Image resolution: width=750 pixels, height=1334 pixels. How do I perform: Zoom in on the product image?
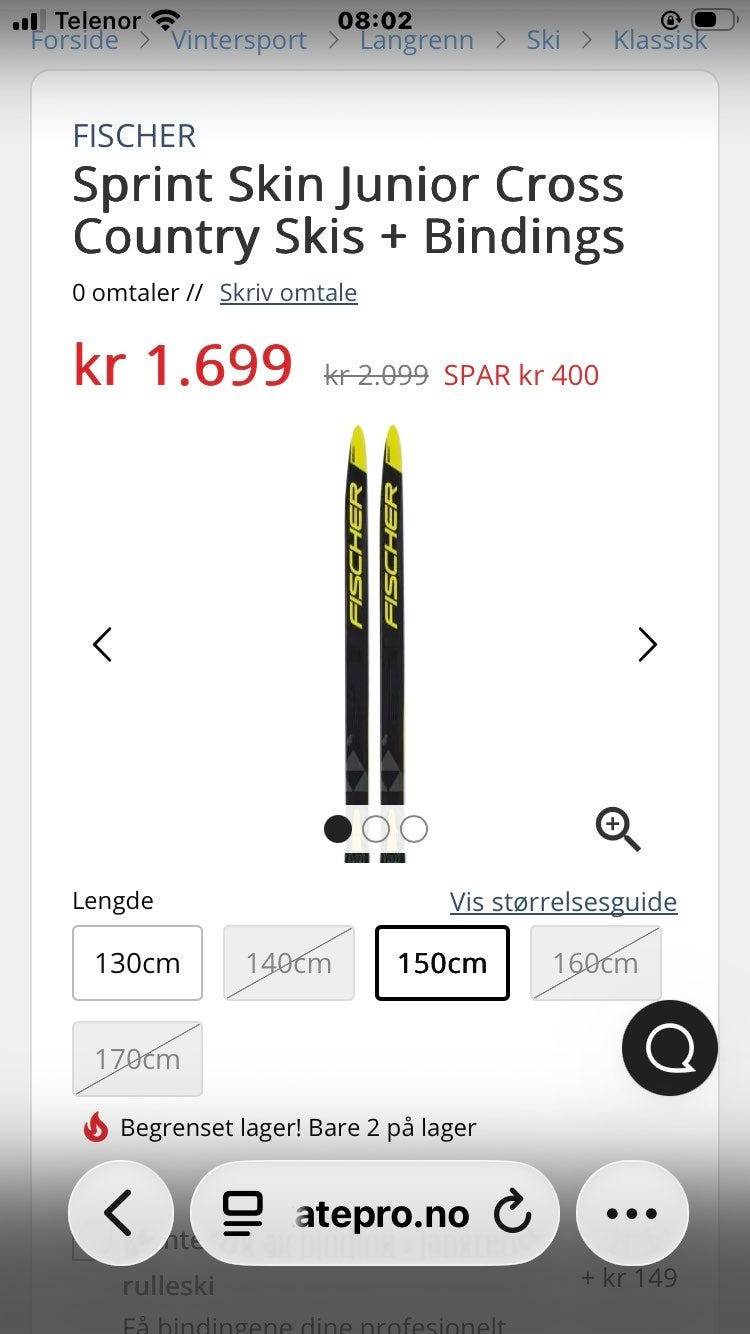[618, 830]
